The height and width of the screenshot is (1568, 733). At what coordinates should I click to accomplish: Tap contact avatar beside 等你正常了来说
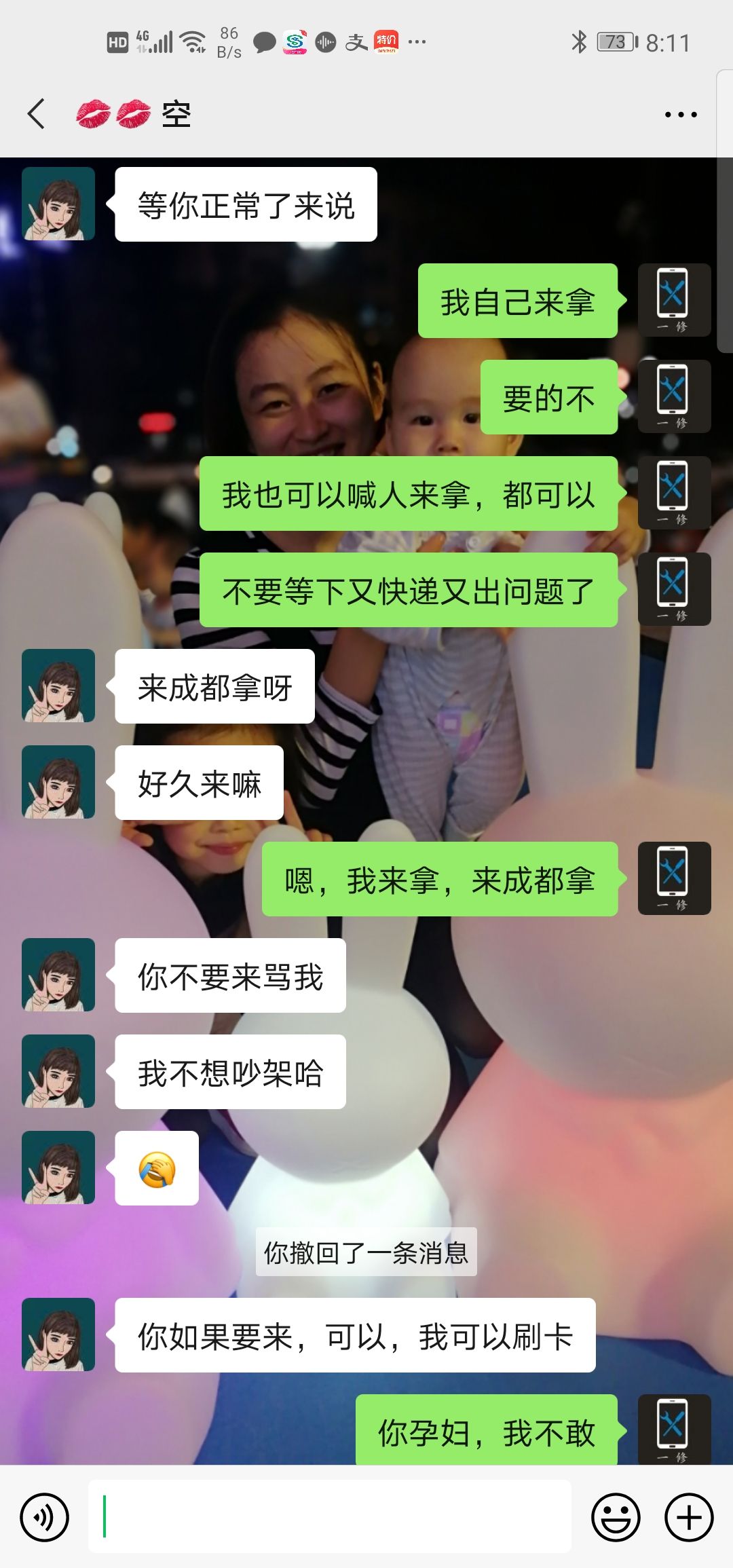coord(58,204)
